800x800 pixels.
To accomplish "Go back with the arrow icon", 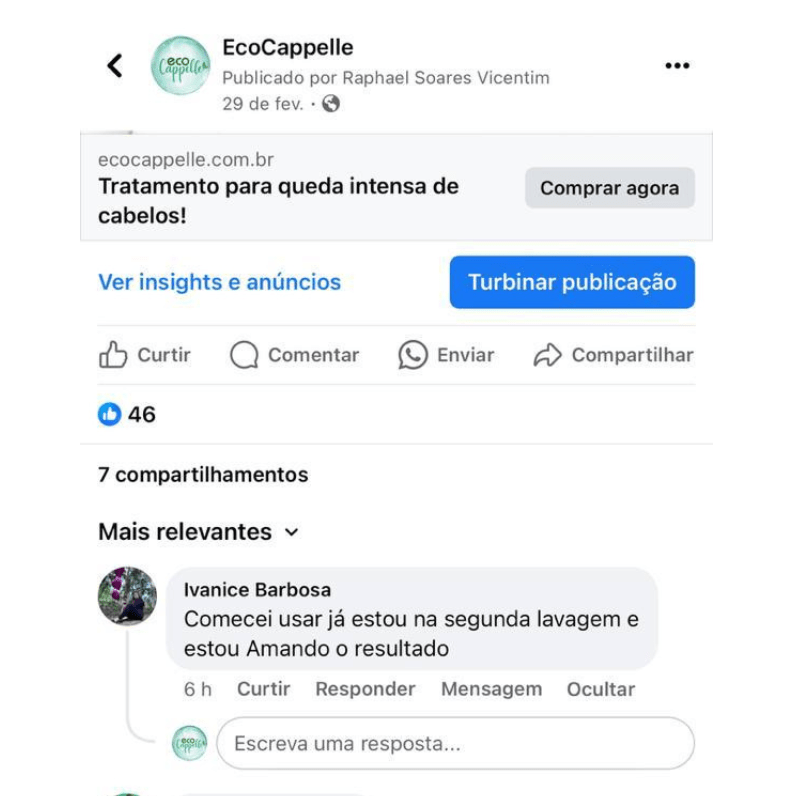I will pyautogui.click(x=115, y=66).
